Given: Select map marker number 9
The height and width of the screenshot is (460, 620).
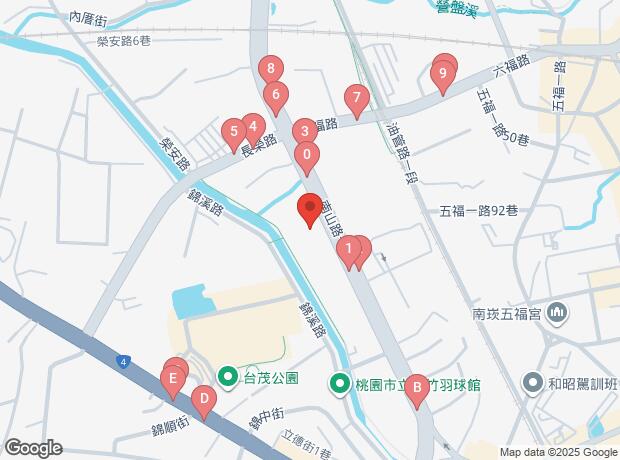Looking at the screenshot, I should click(x=442, y=74).
